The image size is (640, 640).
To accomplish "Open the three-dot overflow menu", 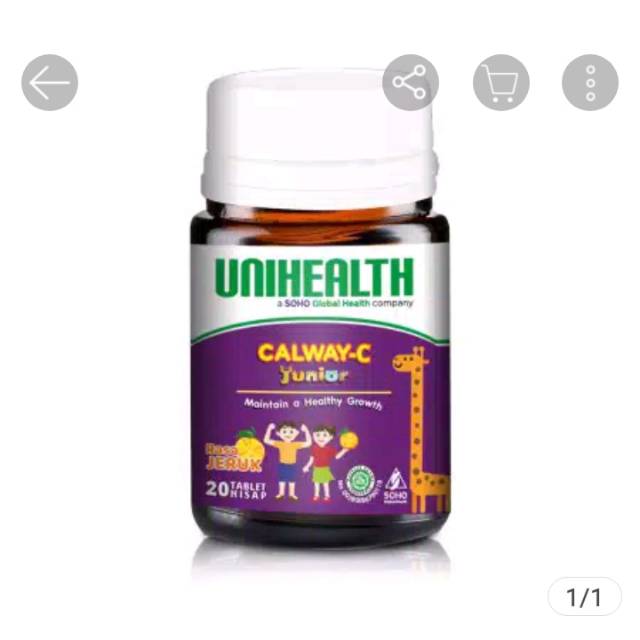I will pos(590,82).
